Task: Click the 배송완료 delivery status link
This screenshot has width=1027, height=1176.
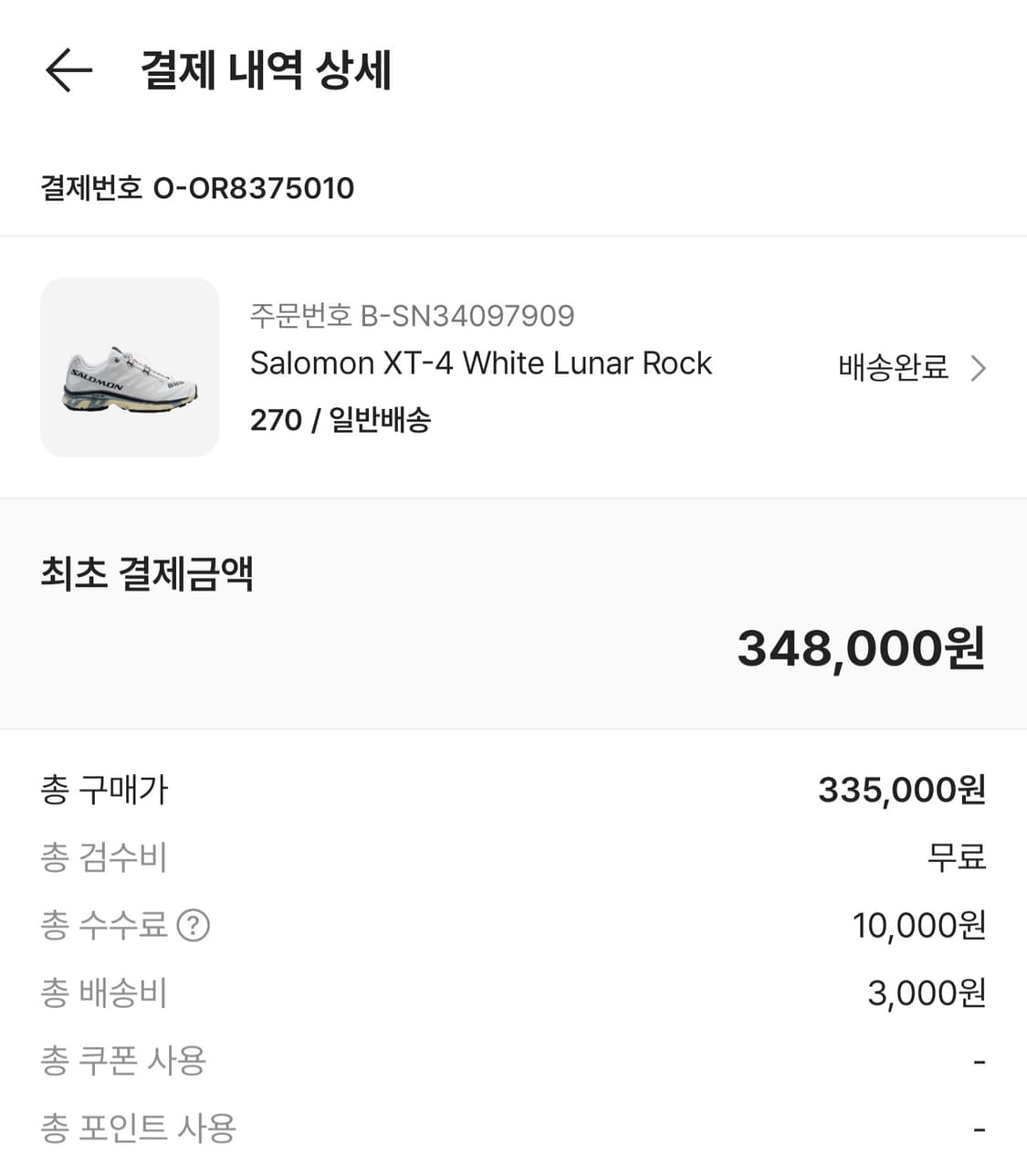Action: point(890,367)
